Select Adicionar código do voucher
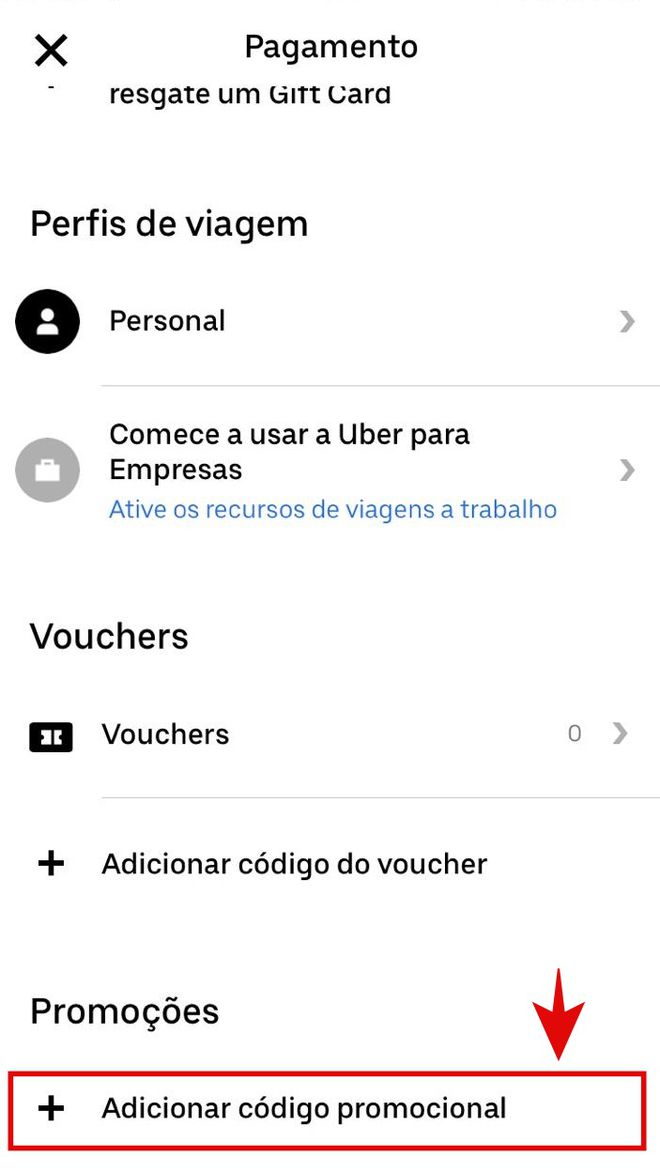 (330, 864)
